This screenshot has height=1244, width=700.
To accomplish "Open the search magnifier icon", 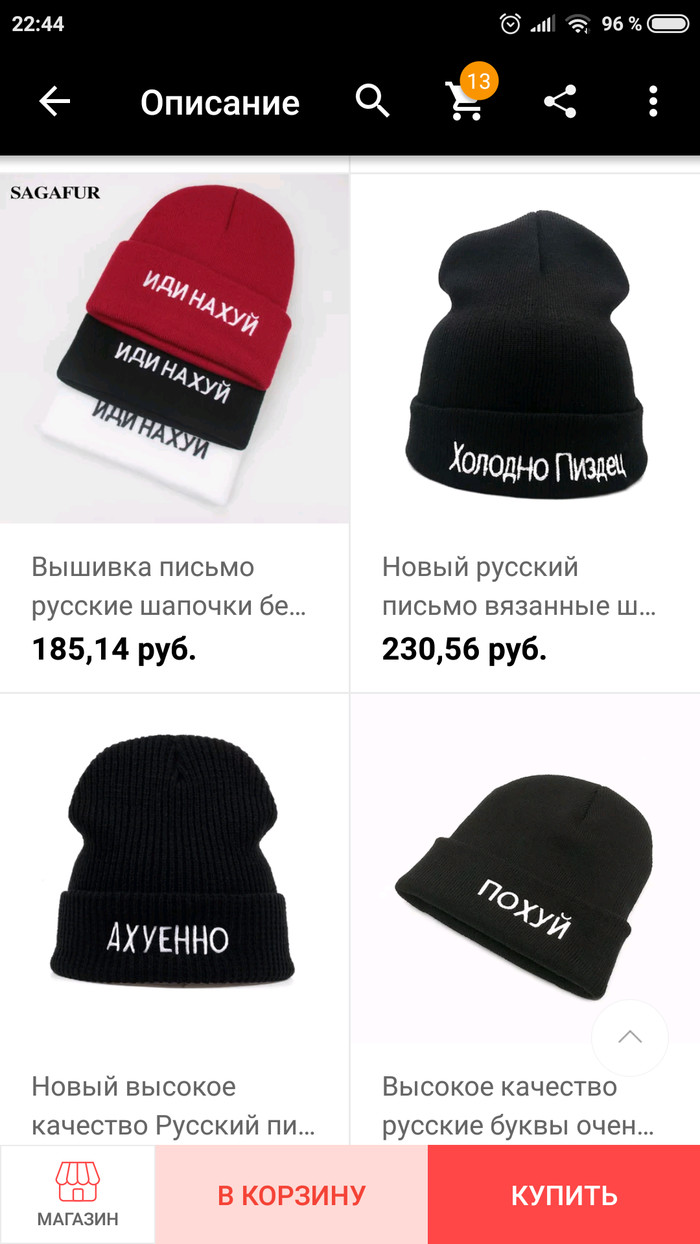I will click(372, 102).
